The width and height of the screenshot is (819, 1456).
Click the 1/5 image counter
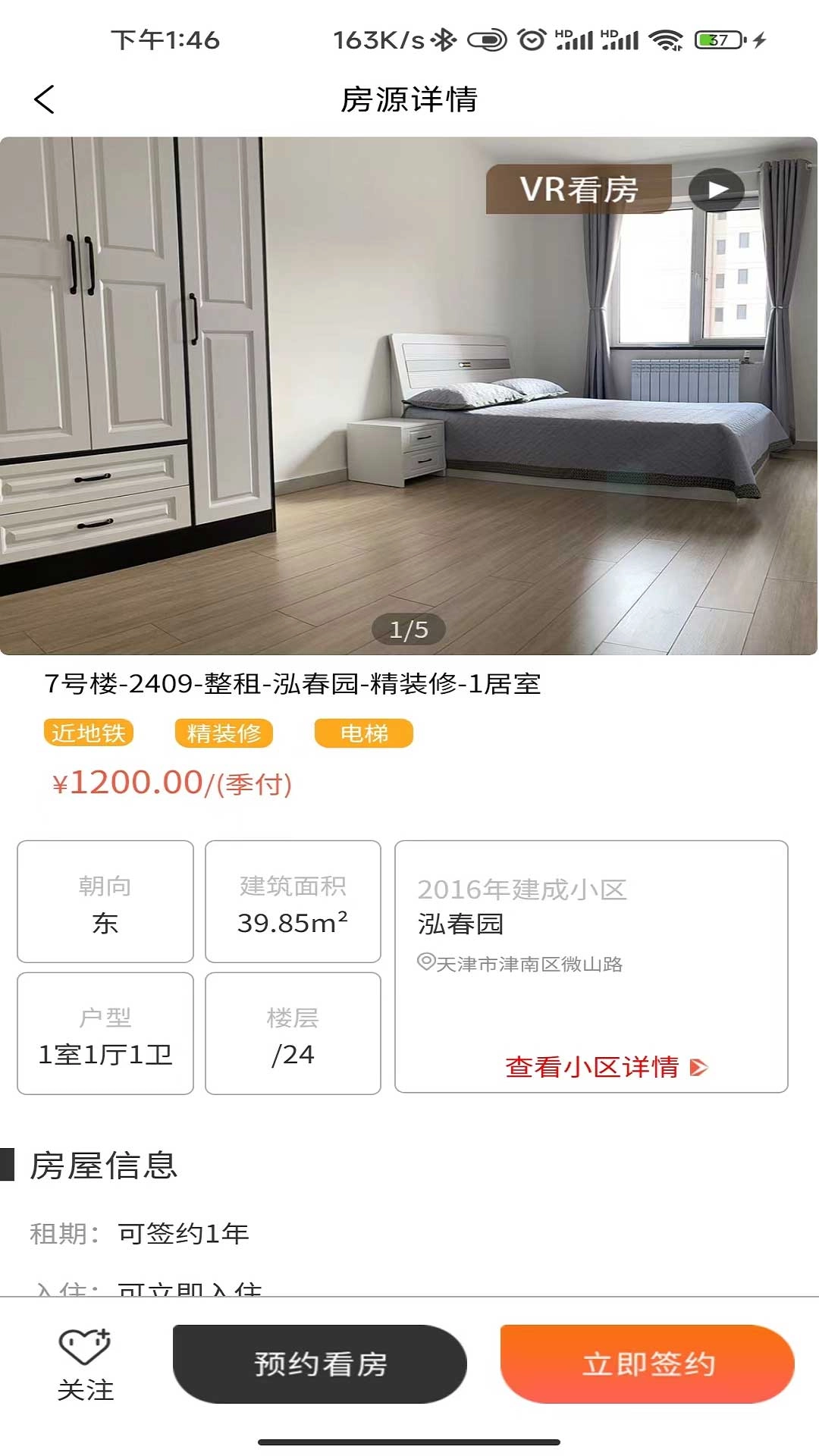[x=409, y=628]
